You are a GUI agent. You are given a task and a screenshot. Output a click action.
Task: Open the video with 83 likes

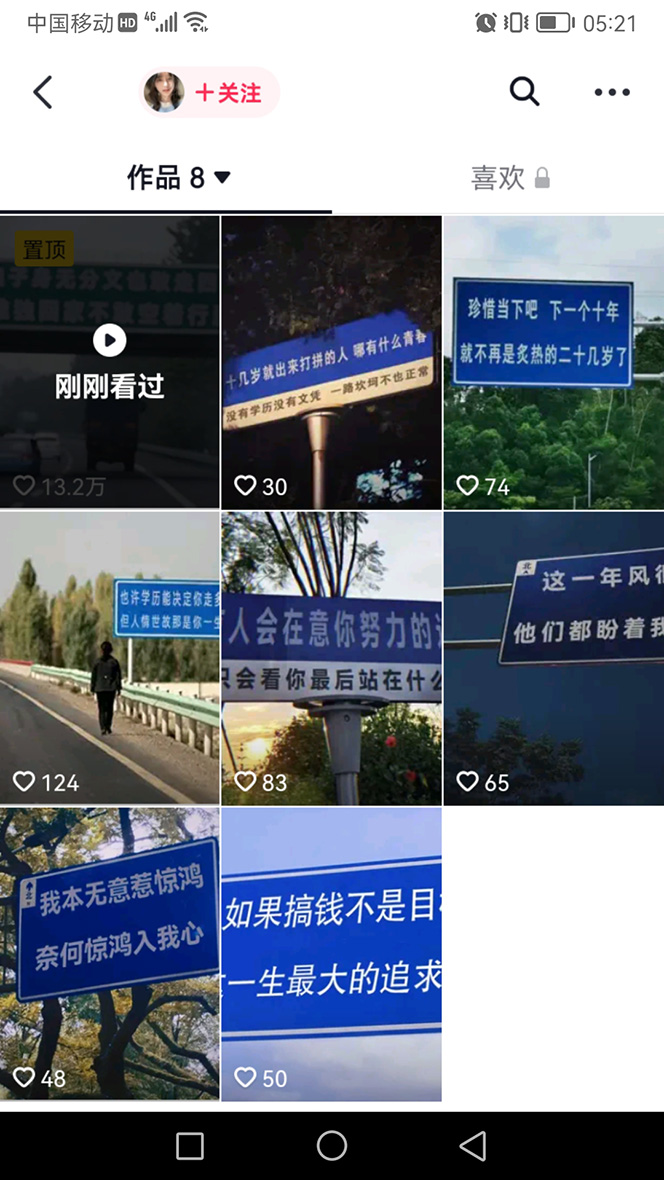[x=331, y=657]
